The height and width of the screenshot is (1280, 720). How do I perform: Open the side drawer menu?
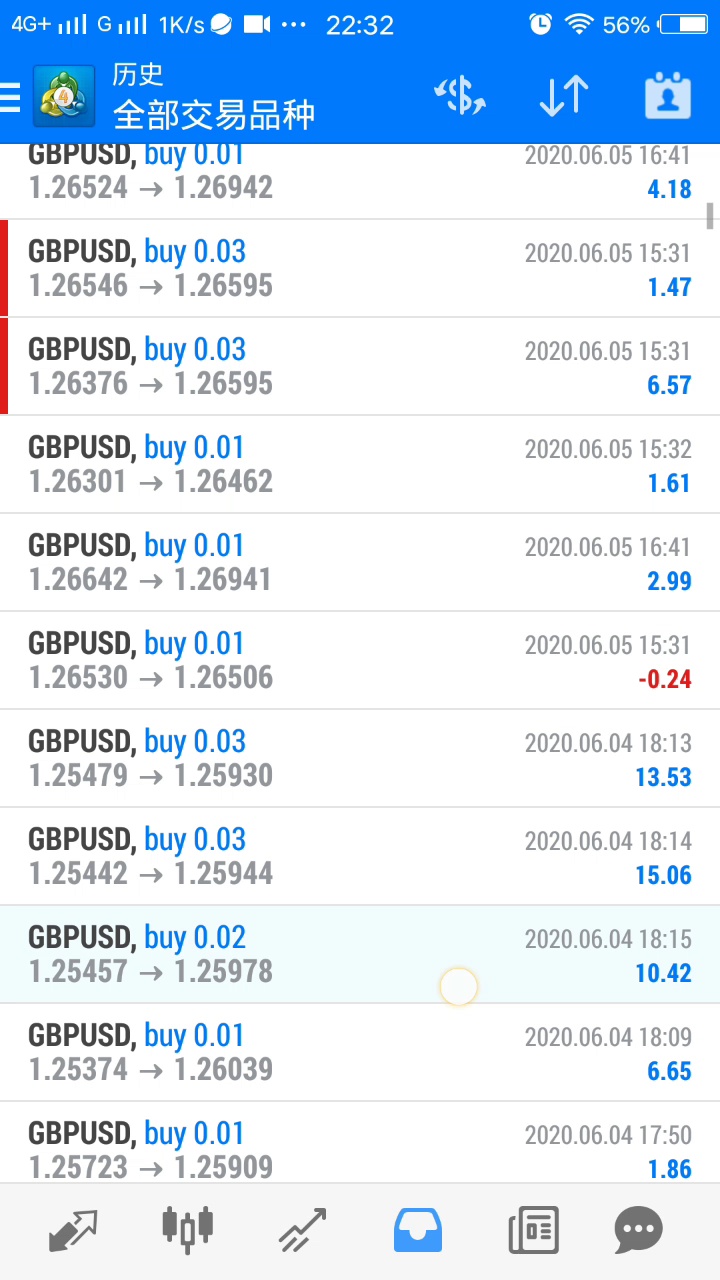[12, 96]
